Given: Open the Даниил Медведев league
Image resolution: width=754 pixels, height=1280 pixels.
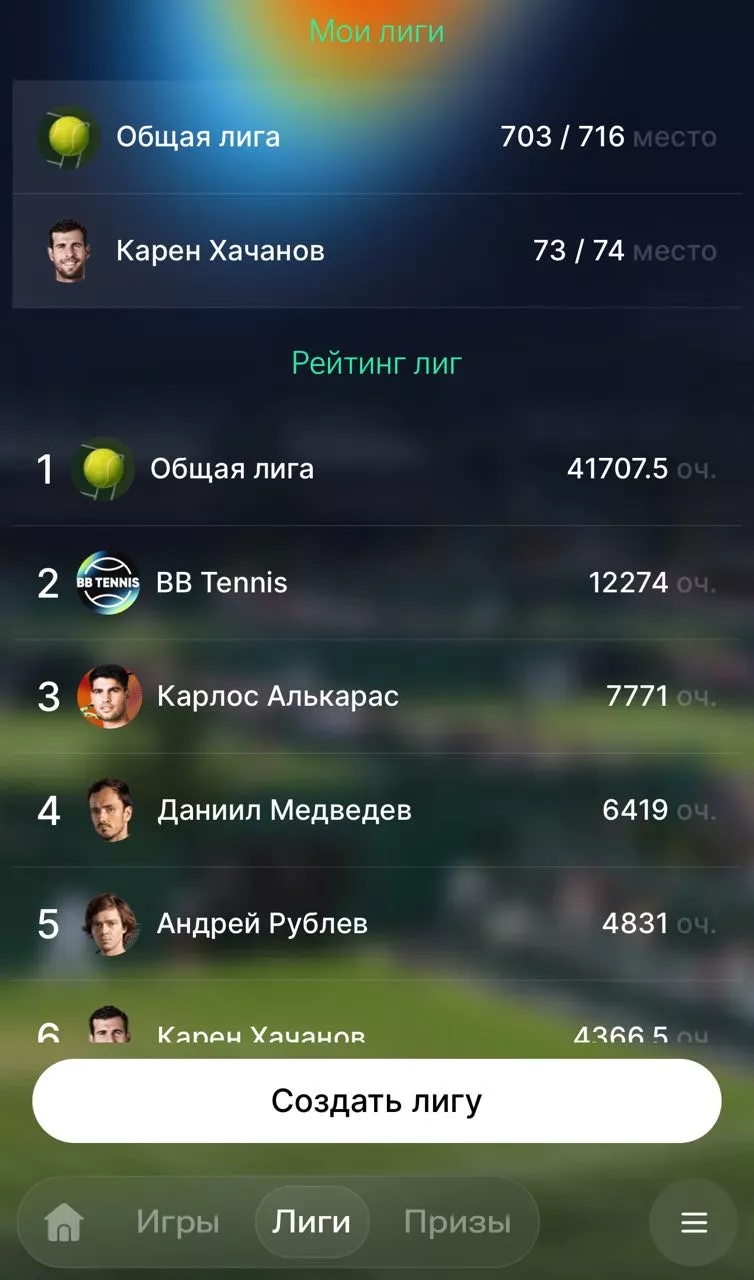Looking at the screenshot, I should pos(376,810).
